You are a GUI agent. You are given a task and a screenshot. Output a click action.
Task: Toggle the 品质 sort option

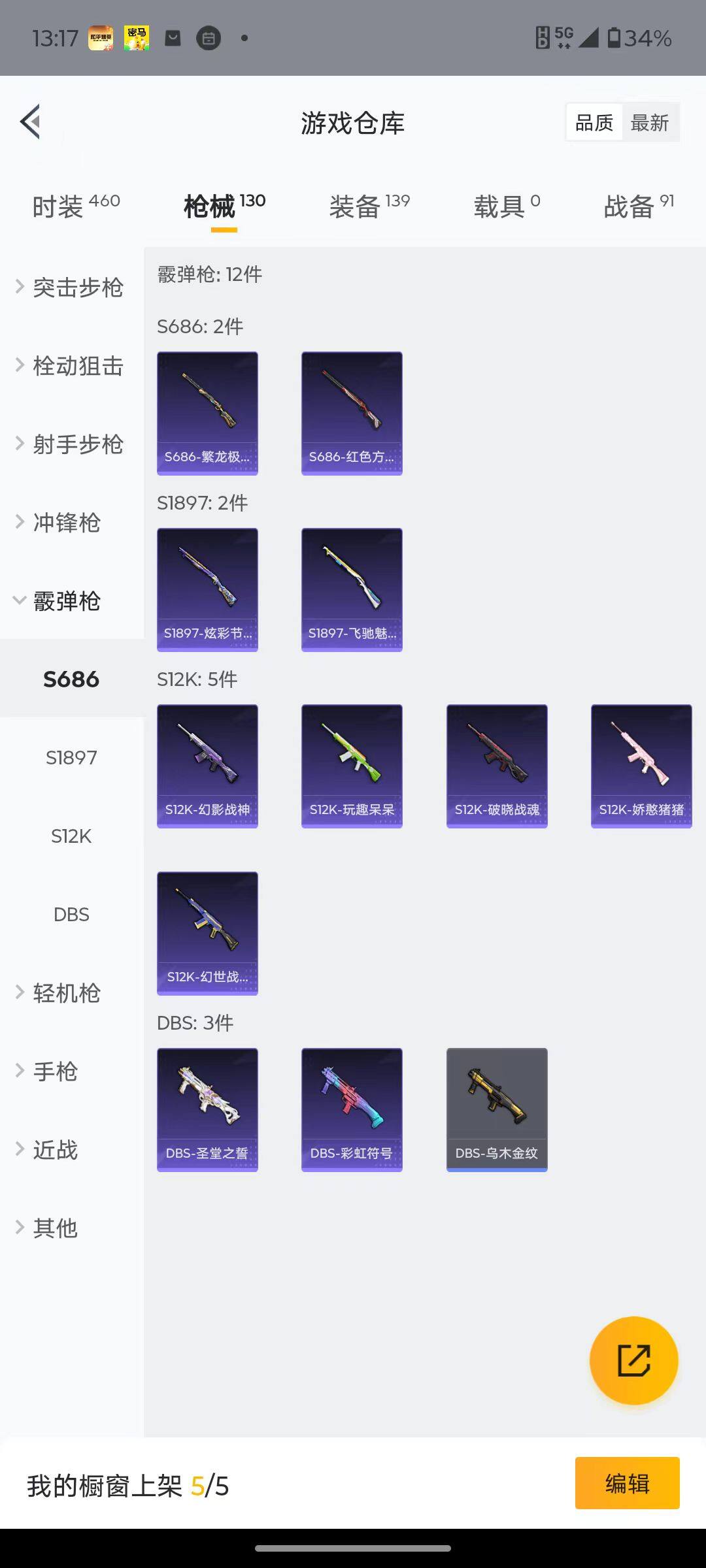593,122
